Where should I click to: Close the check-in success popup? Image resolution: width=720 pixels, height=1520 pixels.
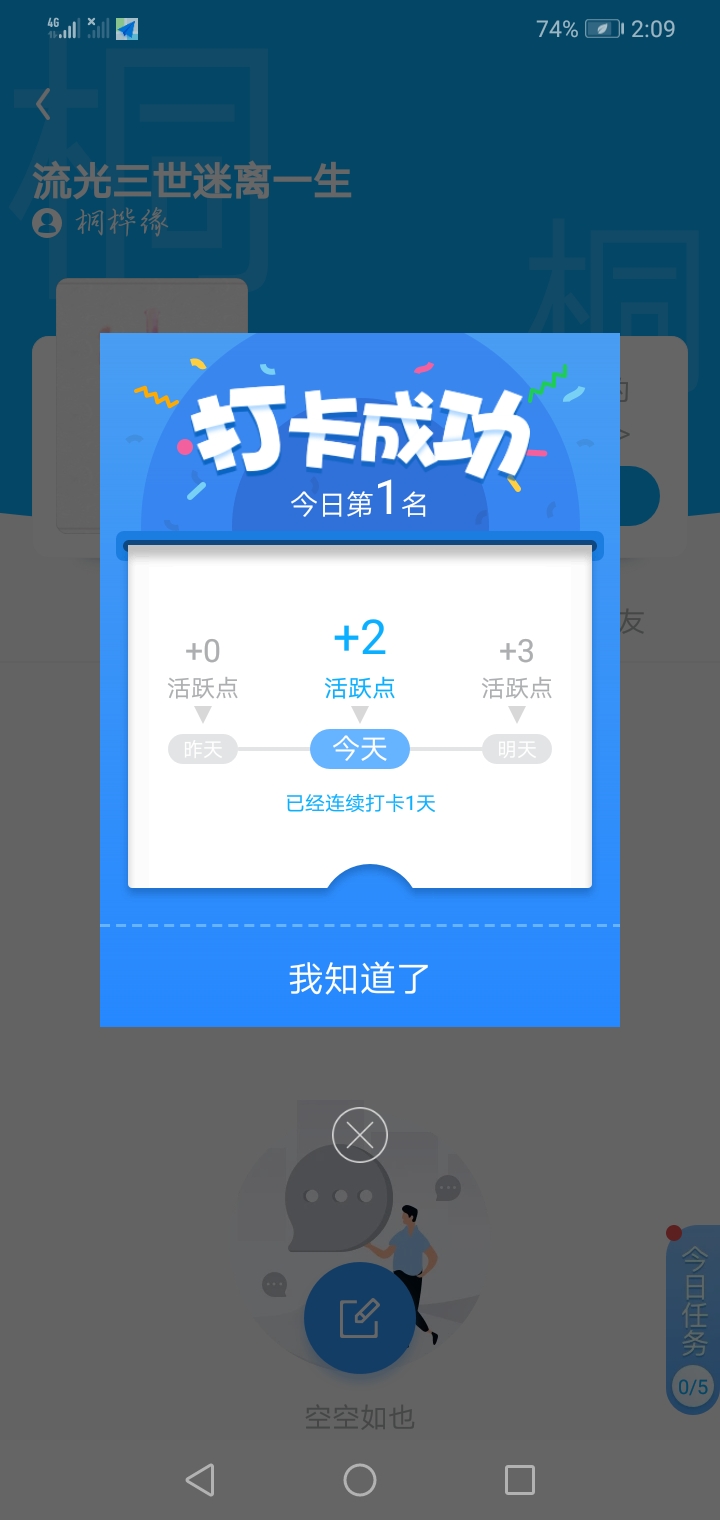click(x=360, y=1135)
